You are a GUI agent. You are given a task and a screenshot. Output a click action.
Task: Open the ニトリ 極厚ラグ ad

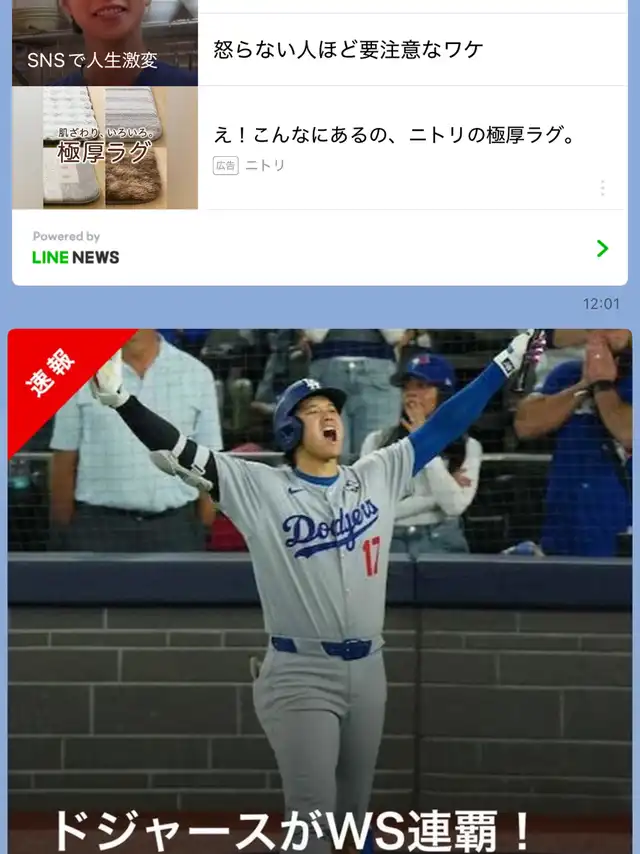coord(395,136)
